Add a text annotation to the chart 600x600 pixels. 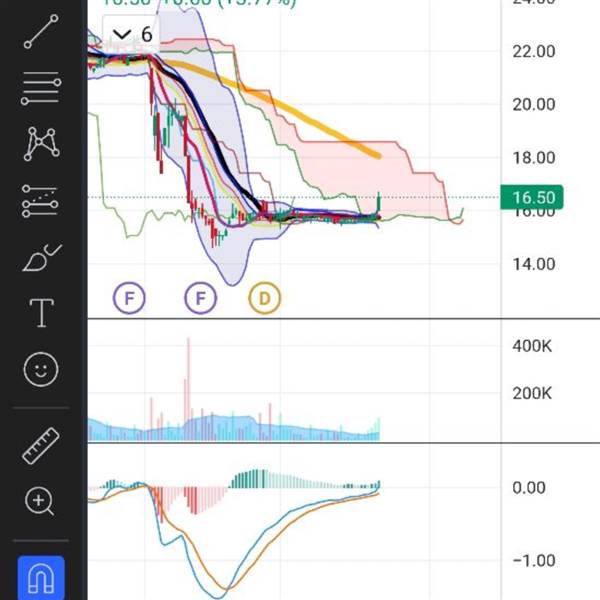click(41, 314)
